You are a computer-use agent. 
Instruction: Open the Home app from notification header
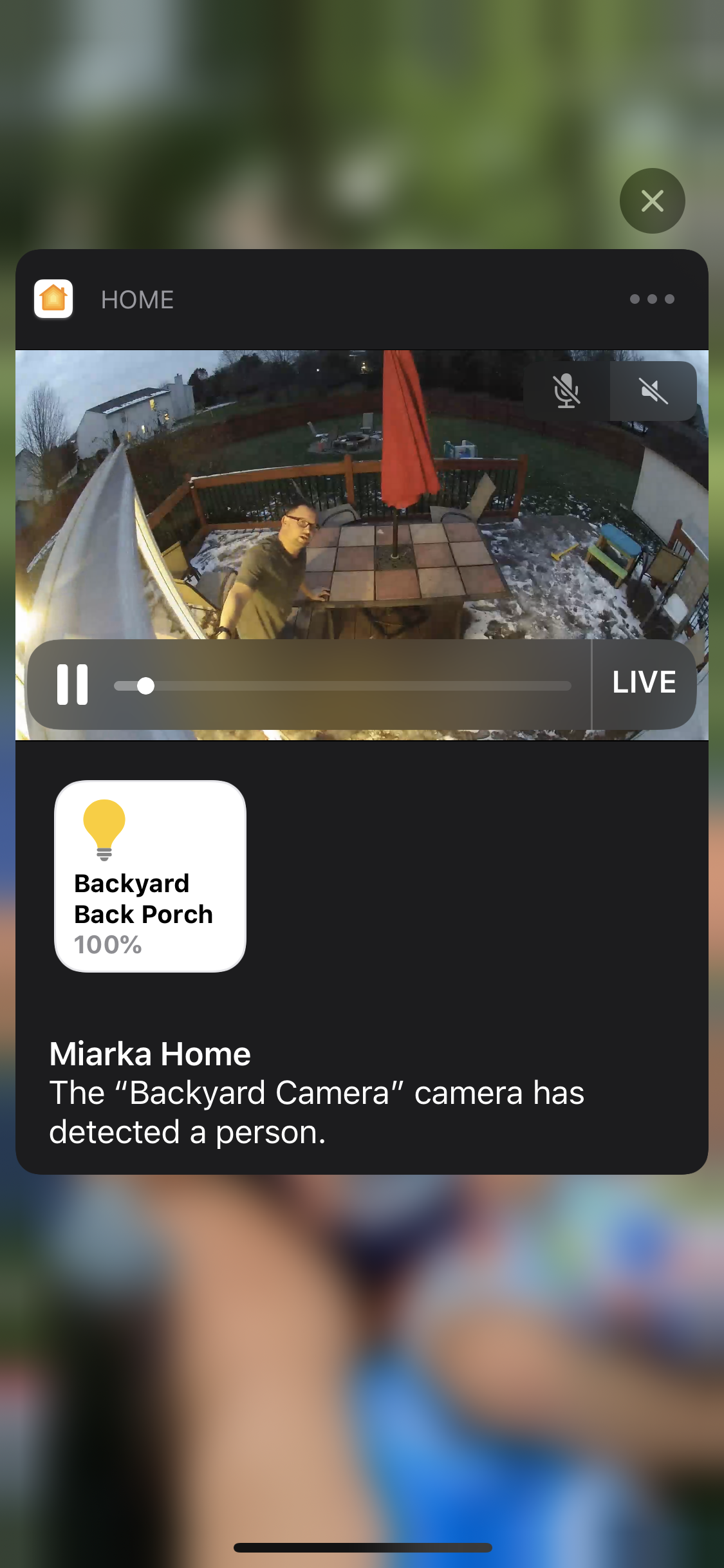tap(53, 299)
